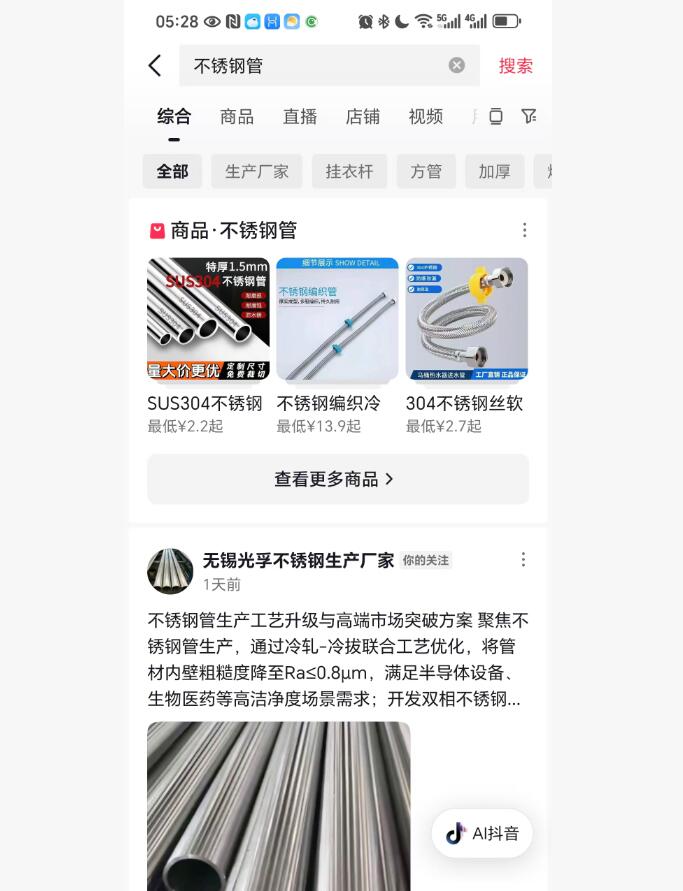Select the 方管 chip
683x891 pixels.
tap(426, 172)
